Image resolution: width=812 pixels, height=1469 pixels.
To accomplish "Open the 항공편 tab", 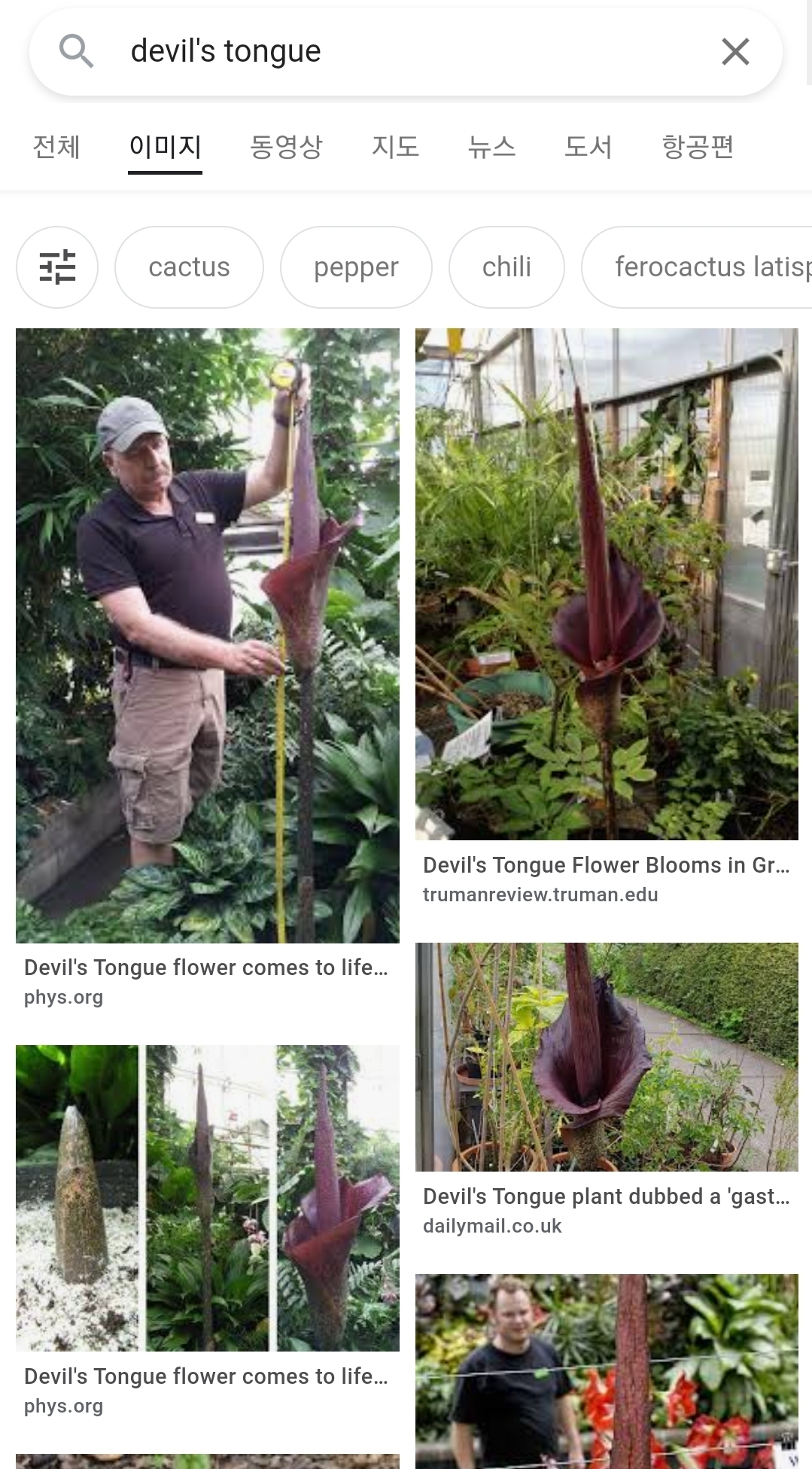I will point(698,146).
